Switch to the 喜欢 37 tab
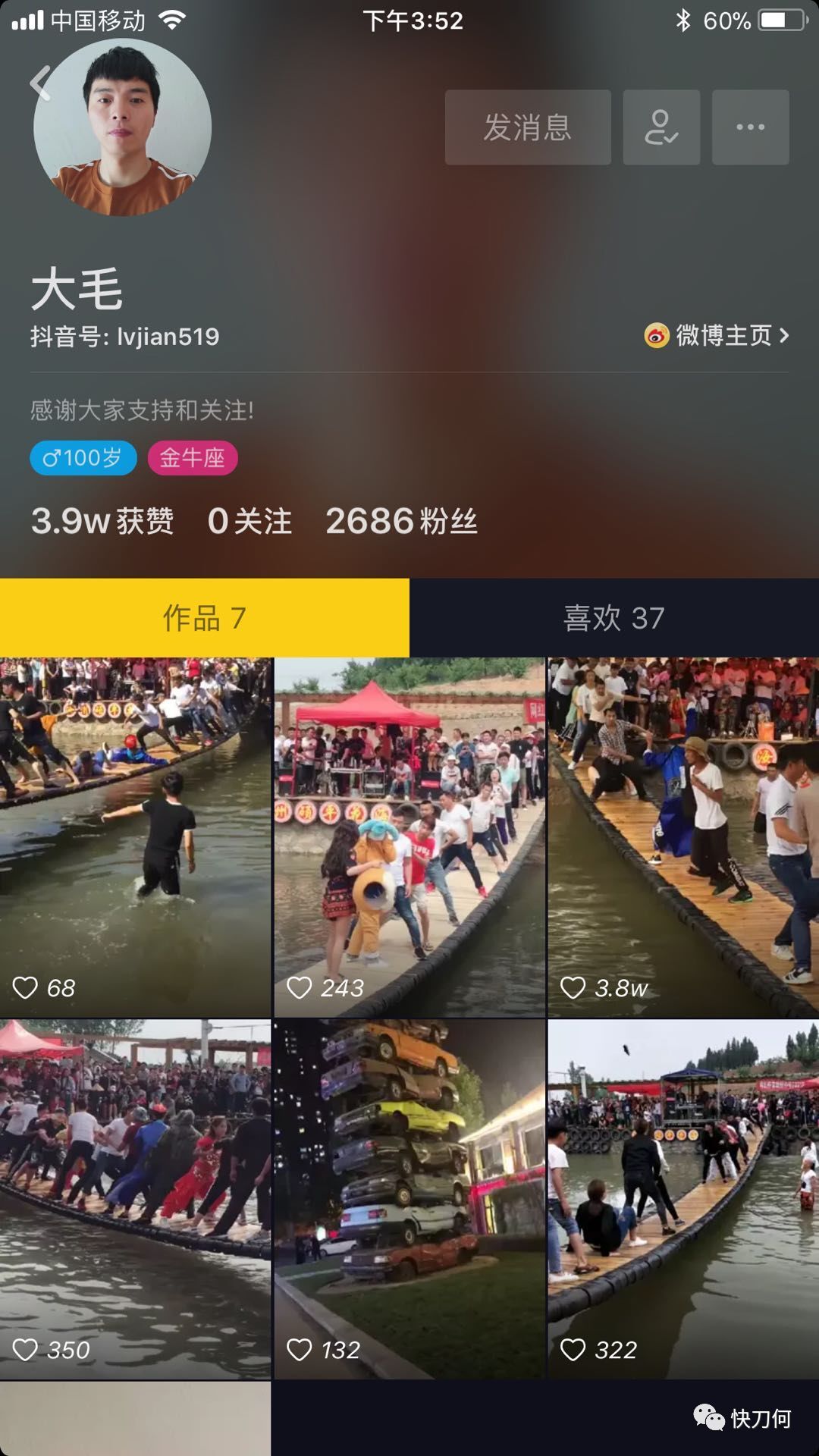 tap(614, 618)
